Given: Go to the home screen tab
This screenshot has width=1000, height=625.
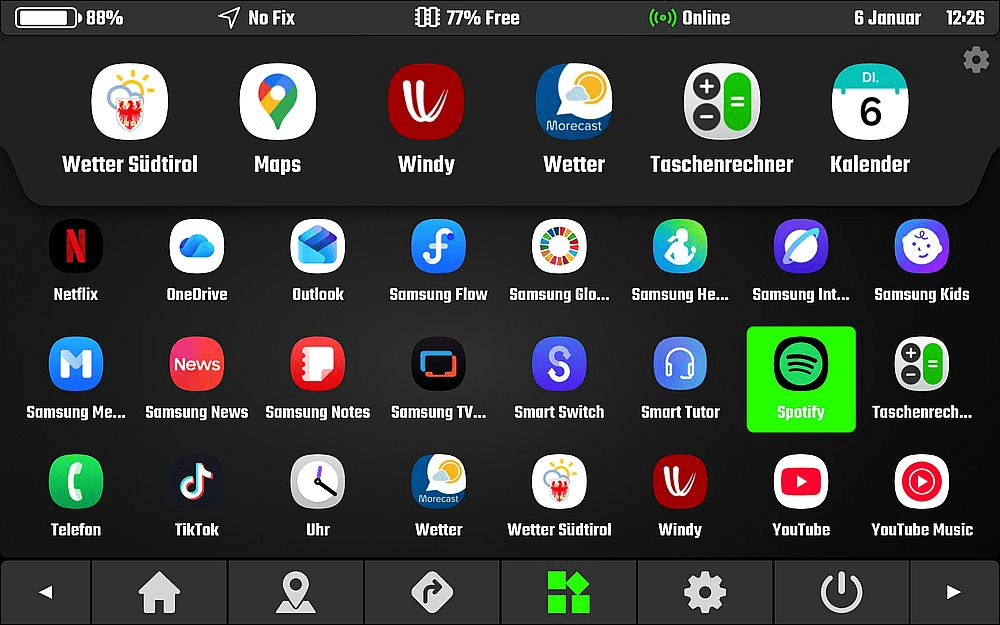Looking at the screenshot, I should (x=160, y=593).
